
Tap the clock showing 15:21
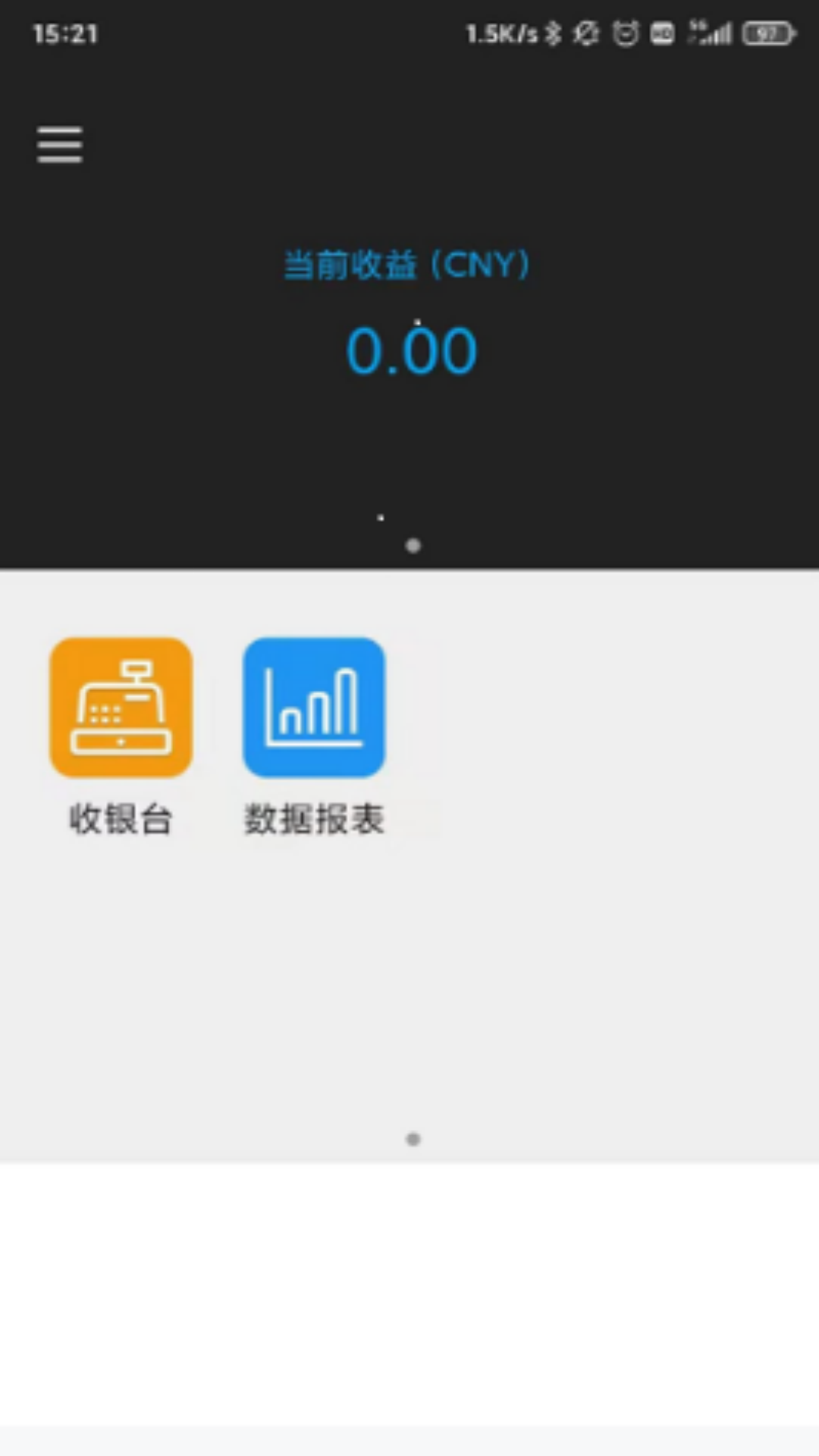(65, 34)
